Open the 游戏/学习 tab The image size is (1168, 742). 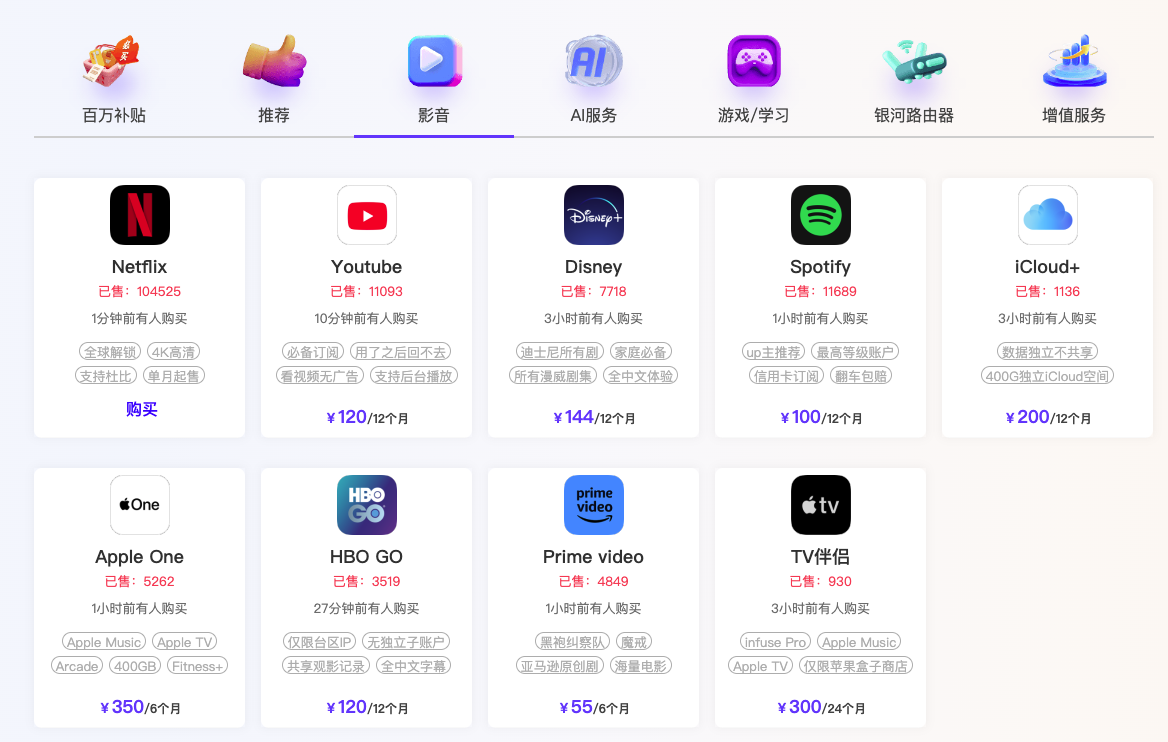[x=753, y=84]
